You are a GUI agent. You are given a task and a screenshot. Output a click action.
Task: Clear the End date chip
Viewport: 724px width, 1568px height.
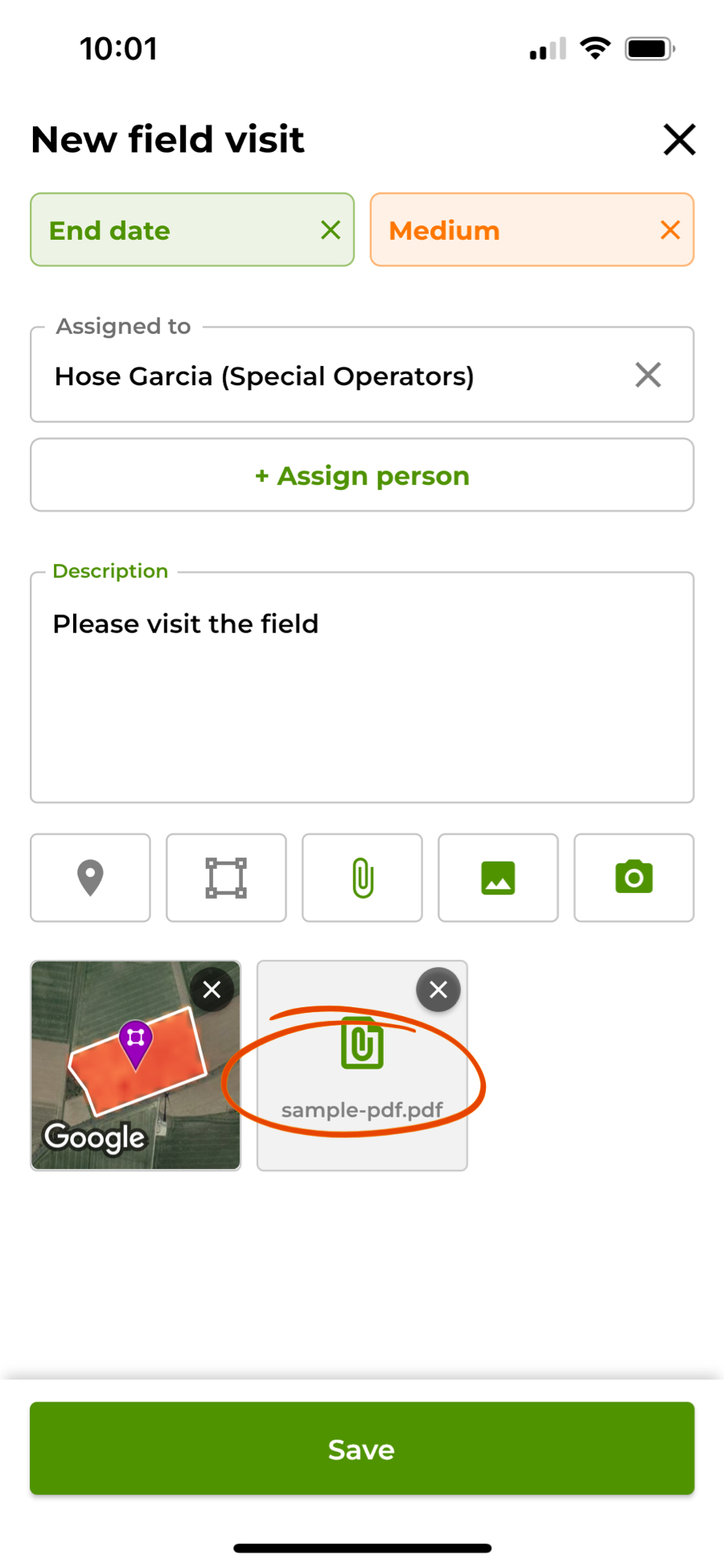(331, 230)
